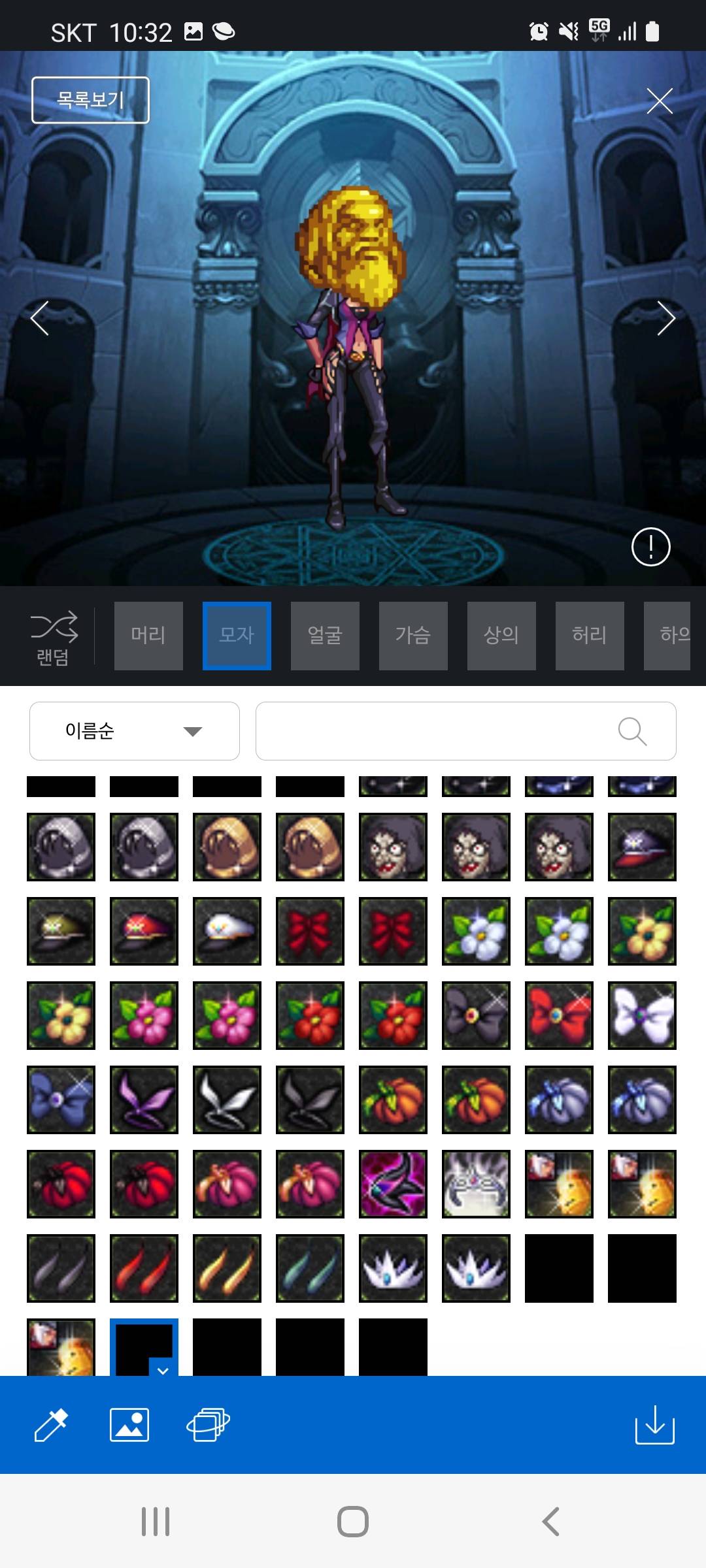
Task: Go back with system navigation button
Action: (550, 1522)
